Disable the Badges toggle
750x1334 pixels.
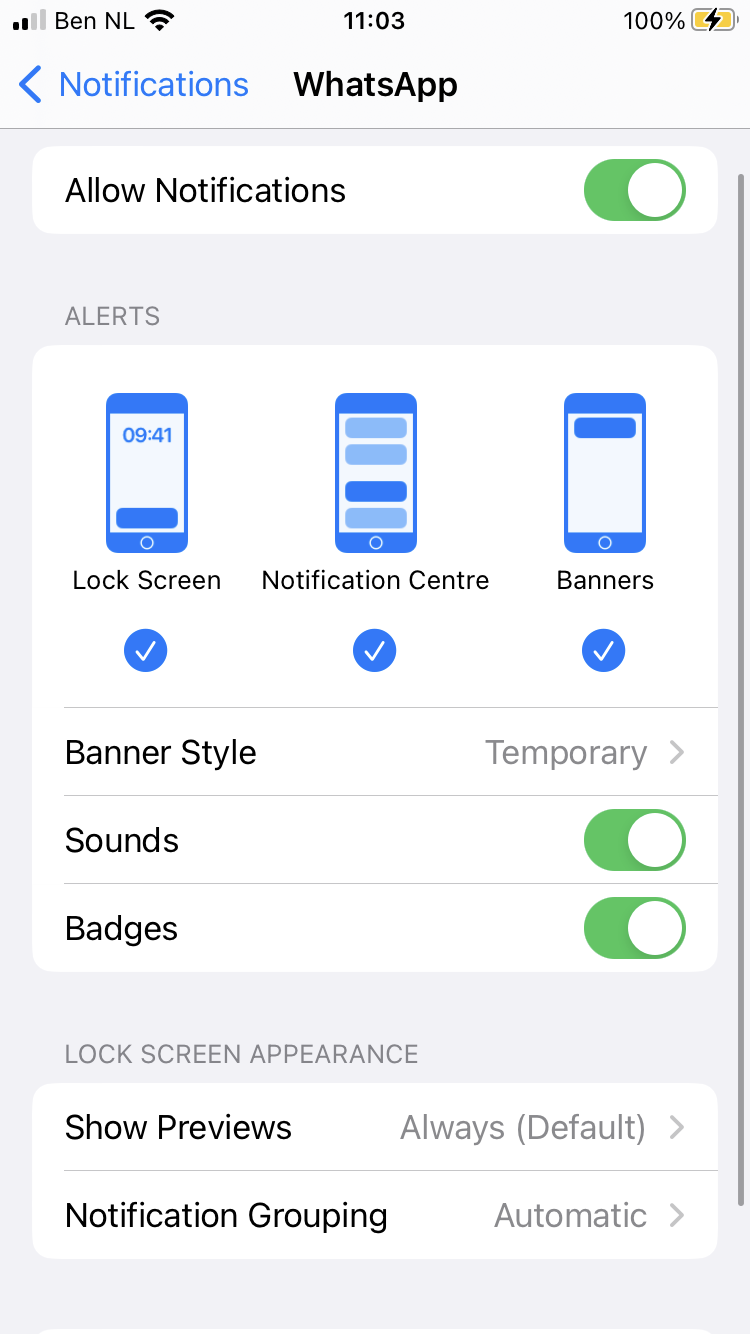pos(635,928)
